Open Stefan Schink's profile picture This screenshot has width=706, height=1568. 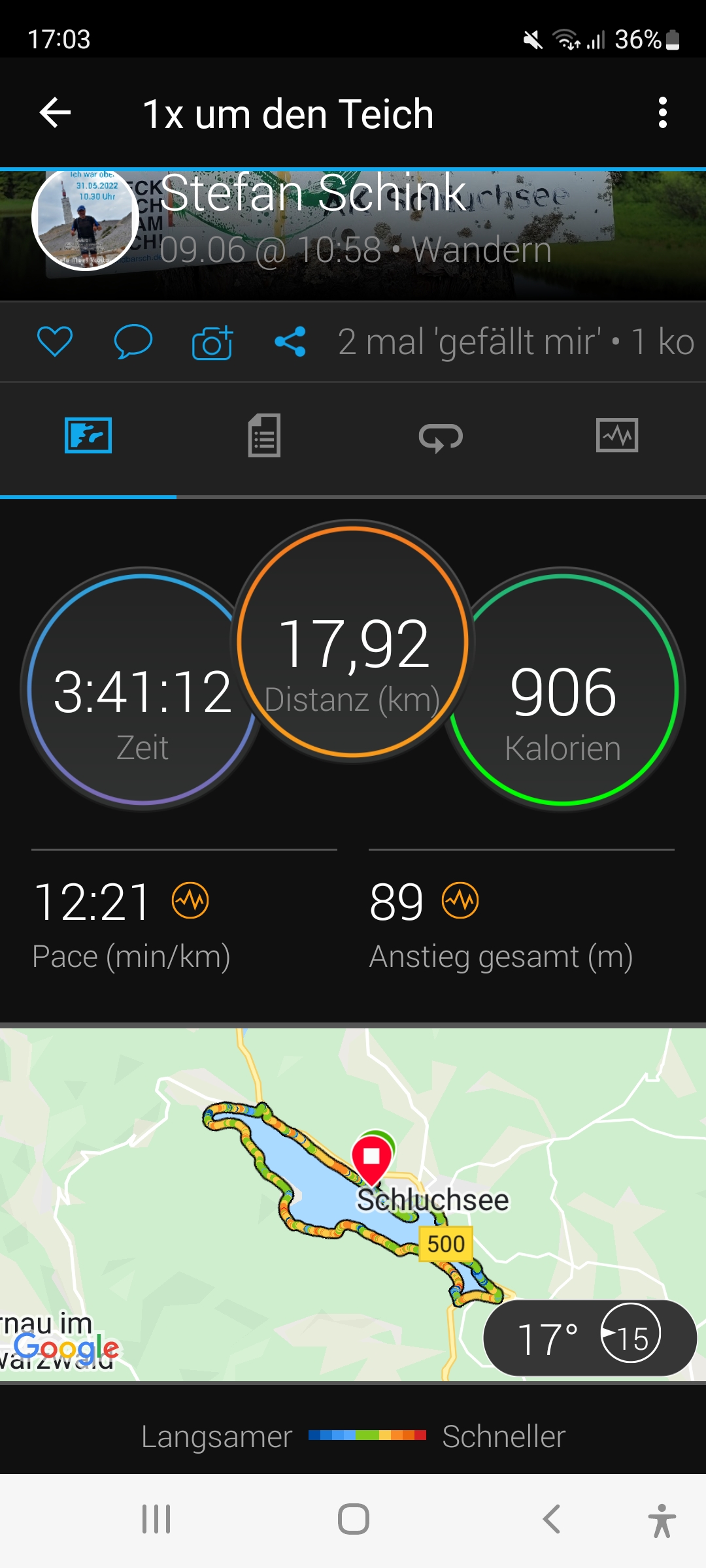(85, 219)
